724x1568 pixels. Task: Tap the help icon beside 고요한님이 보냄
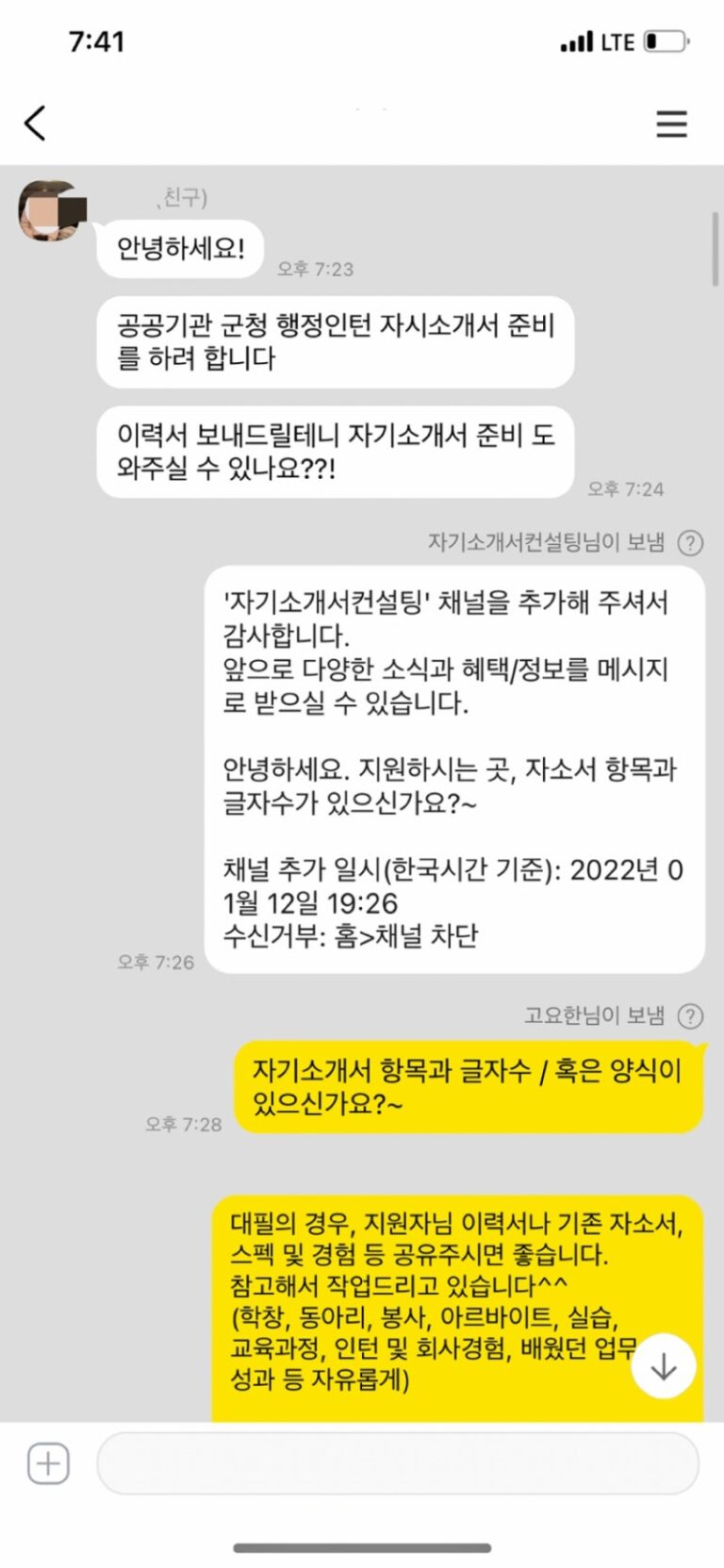691,1015
